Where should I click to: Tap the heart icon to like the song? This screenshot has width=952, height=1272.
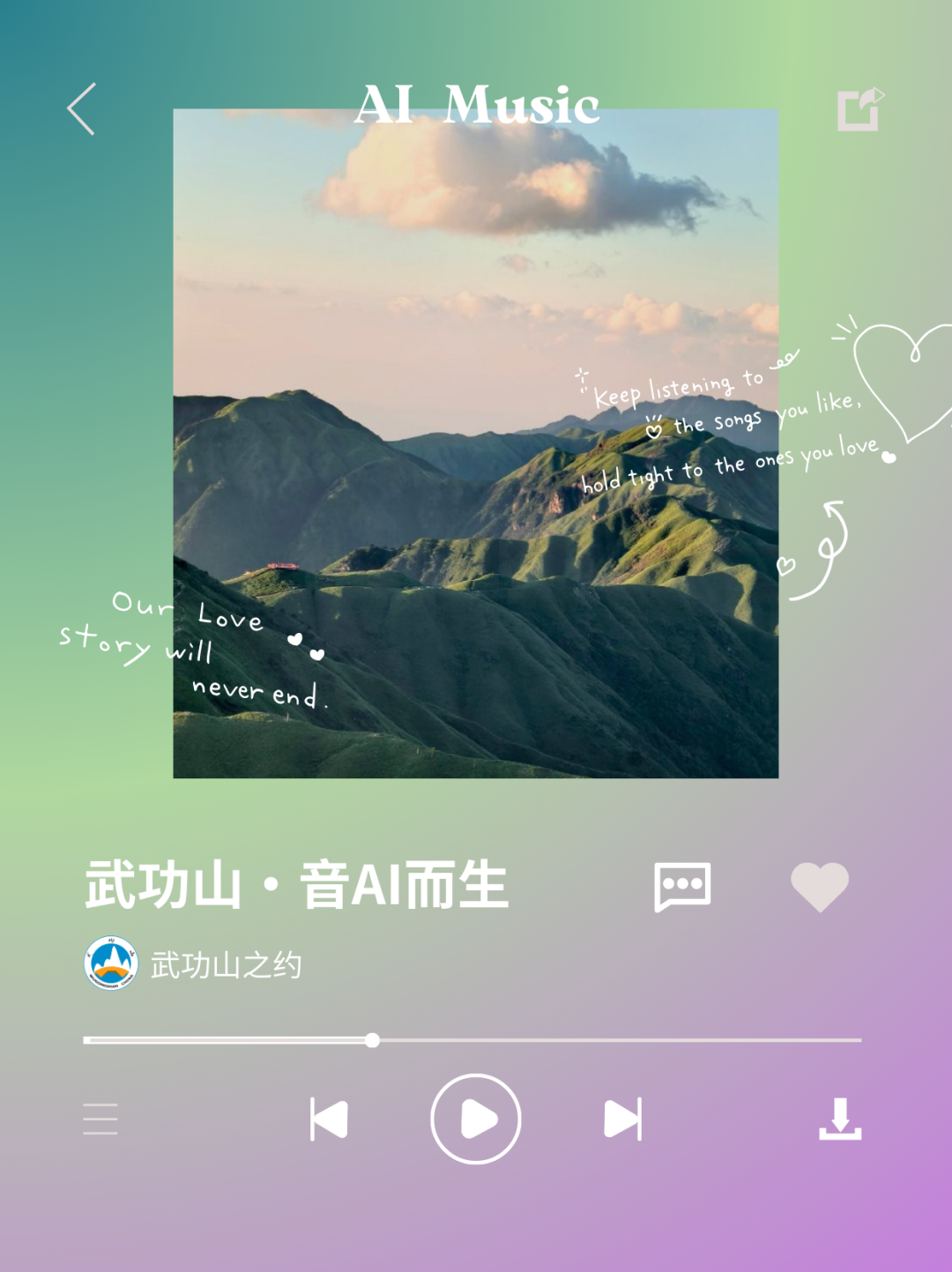[822, 887]
